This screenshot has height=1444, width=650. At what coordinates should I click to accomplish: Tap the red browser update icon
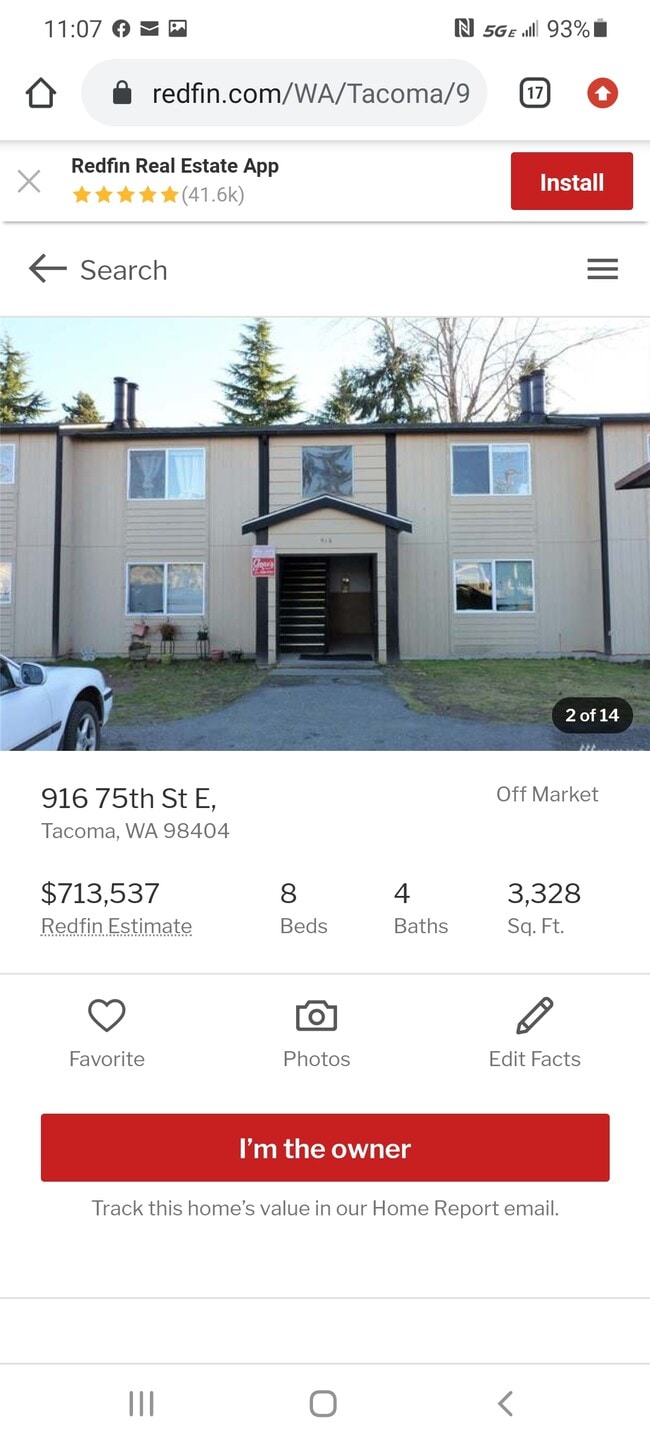click(602, 94)
